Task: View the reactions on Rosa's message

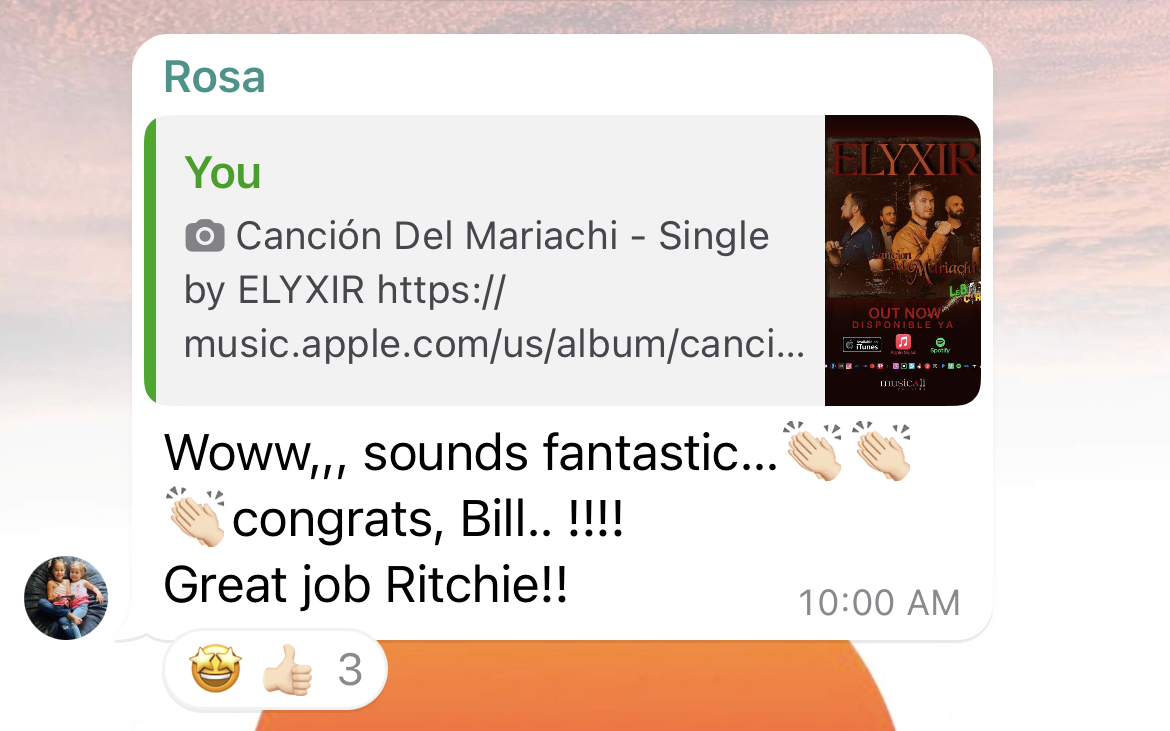Action: (274, 670)
